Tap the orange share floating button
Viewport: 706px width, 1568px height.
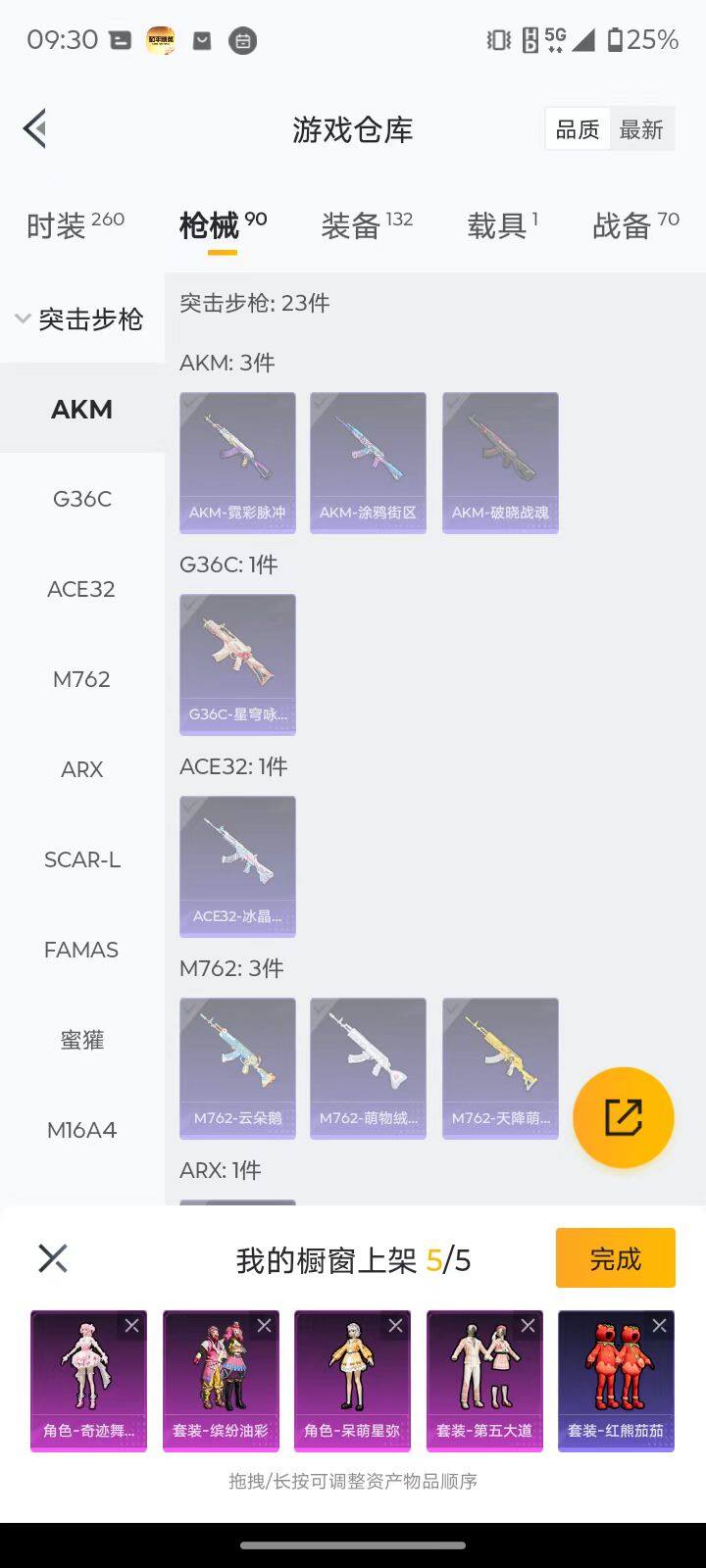[623, 1117]
